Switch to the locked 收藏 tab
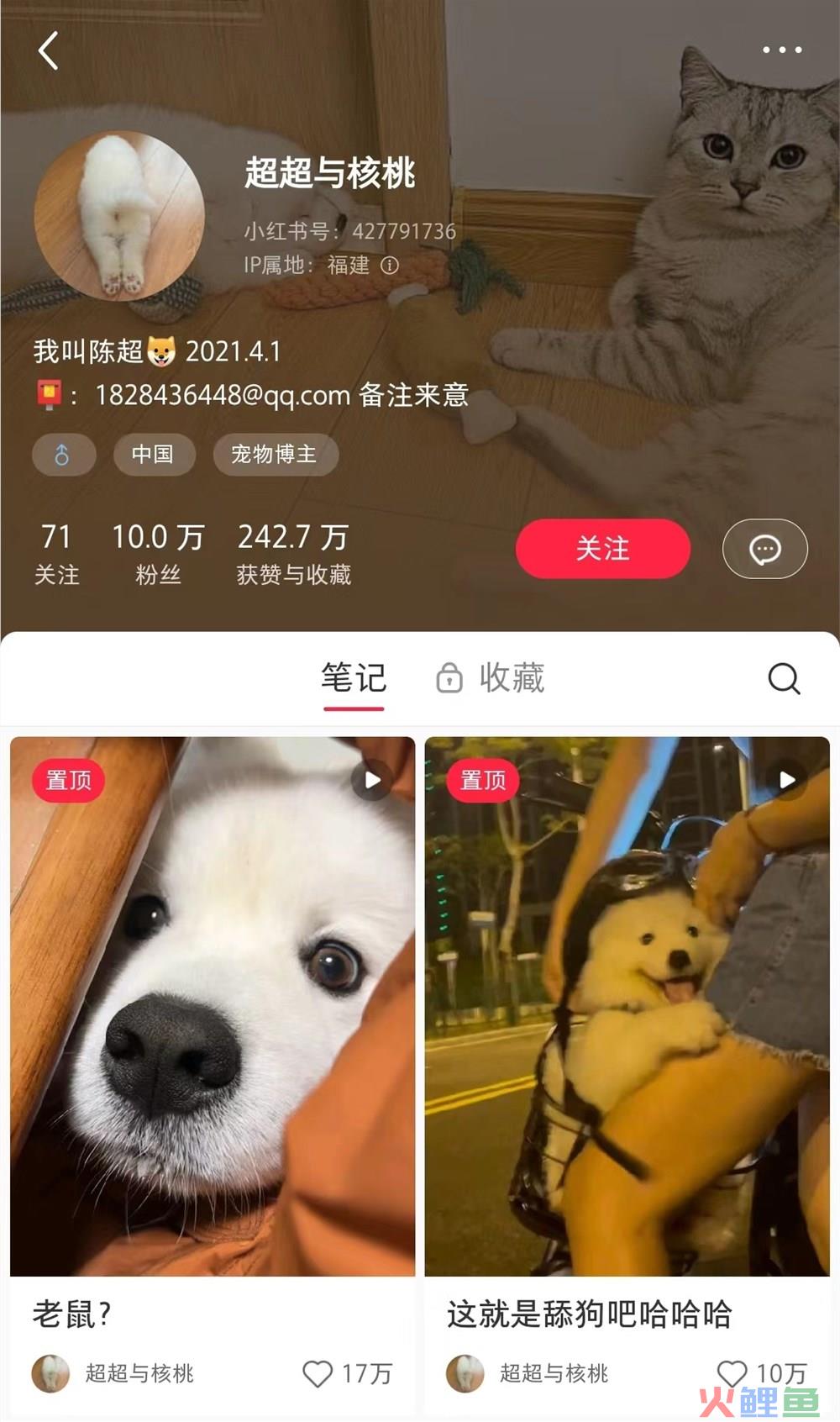The width and height of the screenshot is (840, 1422). (x=491, y=678)
